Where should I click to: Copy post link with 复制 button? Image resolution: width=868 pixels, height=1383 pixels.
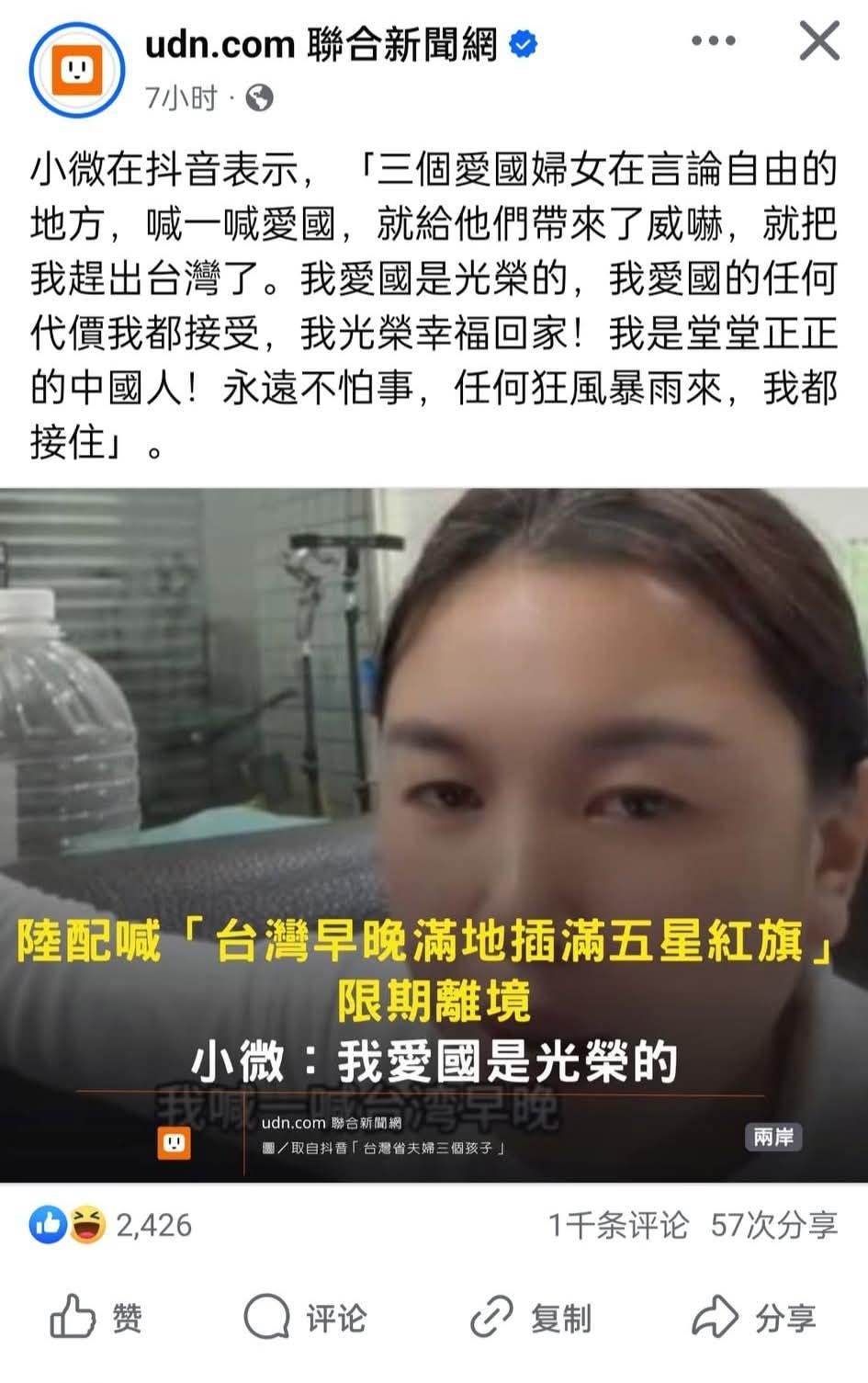point(530,1318)
